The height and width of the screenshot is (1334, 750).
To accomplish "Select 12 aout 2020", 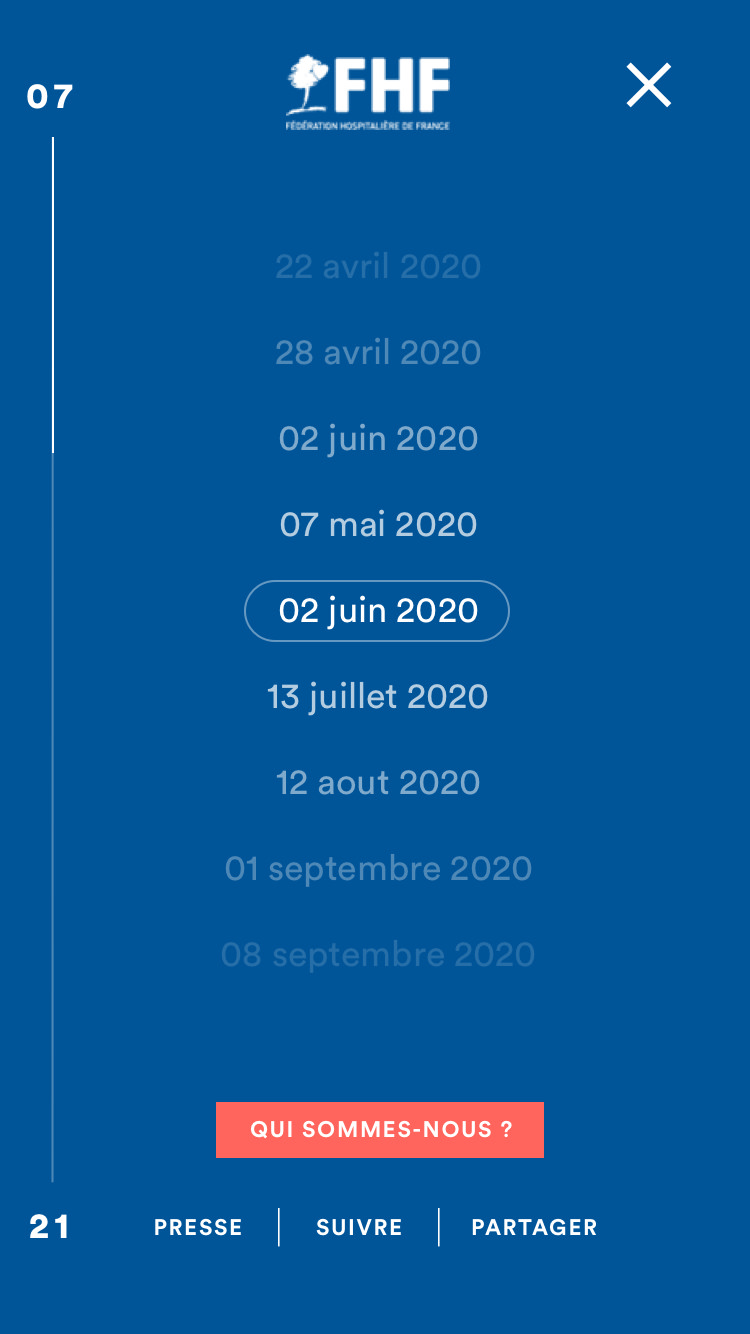I will tap(378, 783).
